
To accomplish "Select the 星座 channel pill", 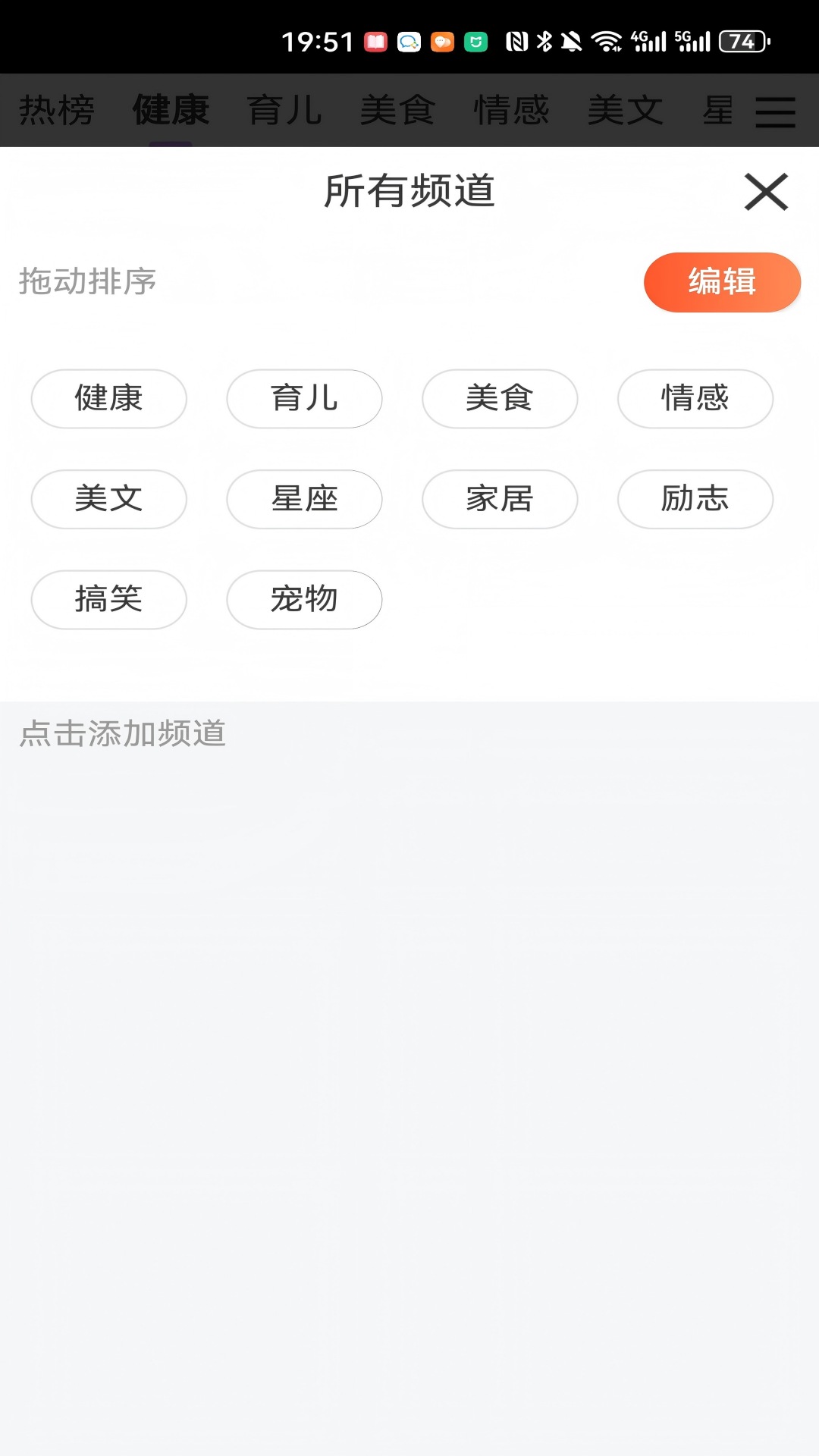I will click(x=304, y=499).
